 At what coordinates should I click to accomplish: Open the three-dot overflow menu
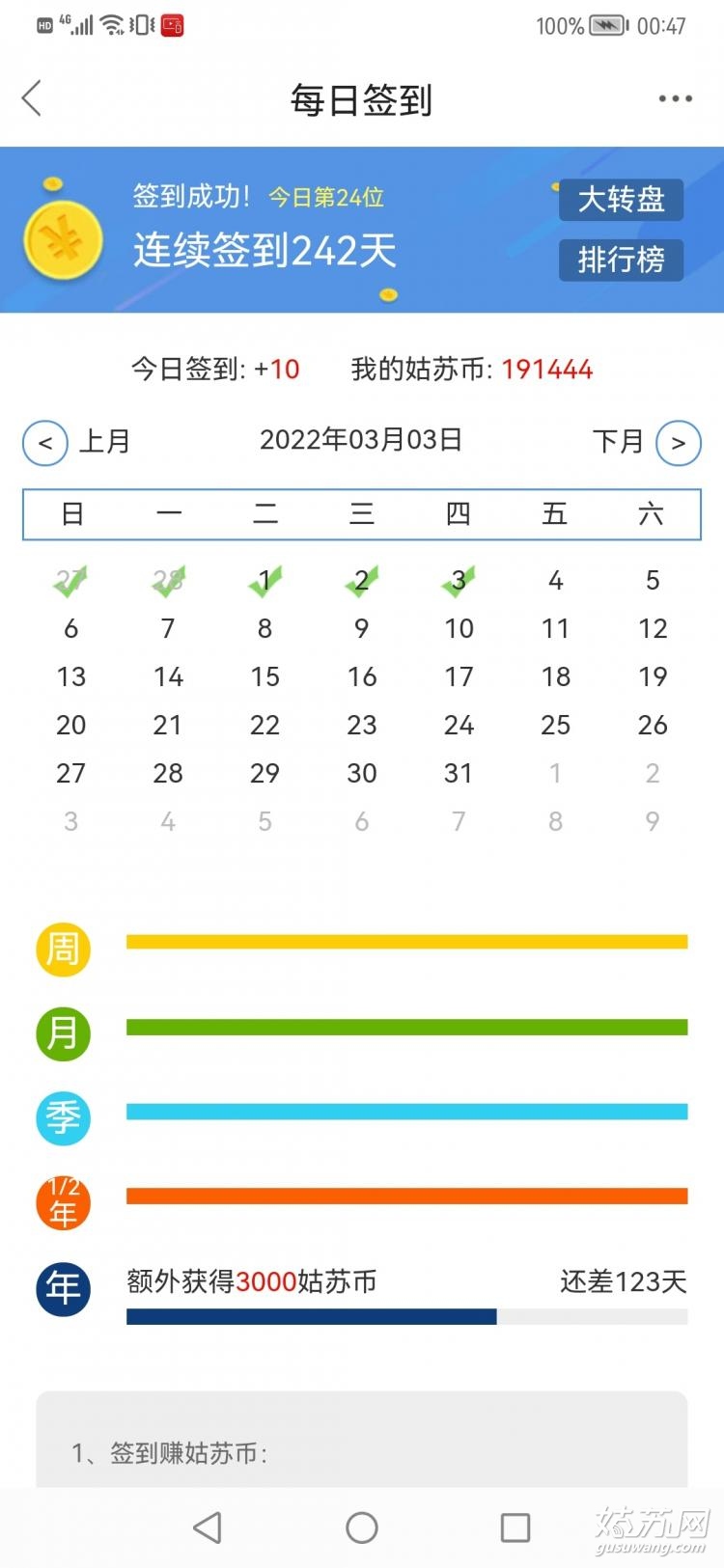[x=675, y=98]
